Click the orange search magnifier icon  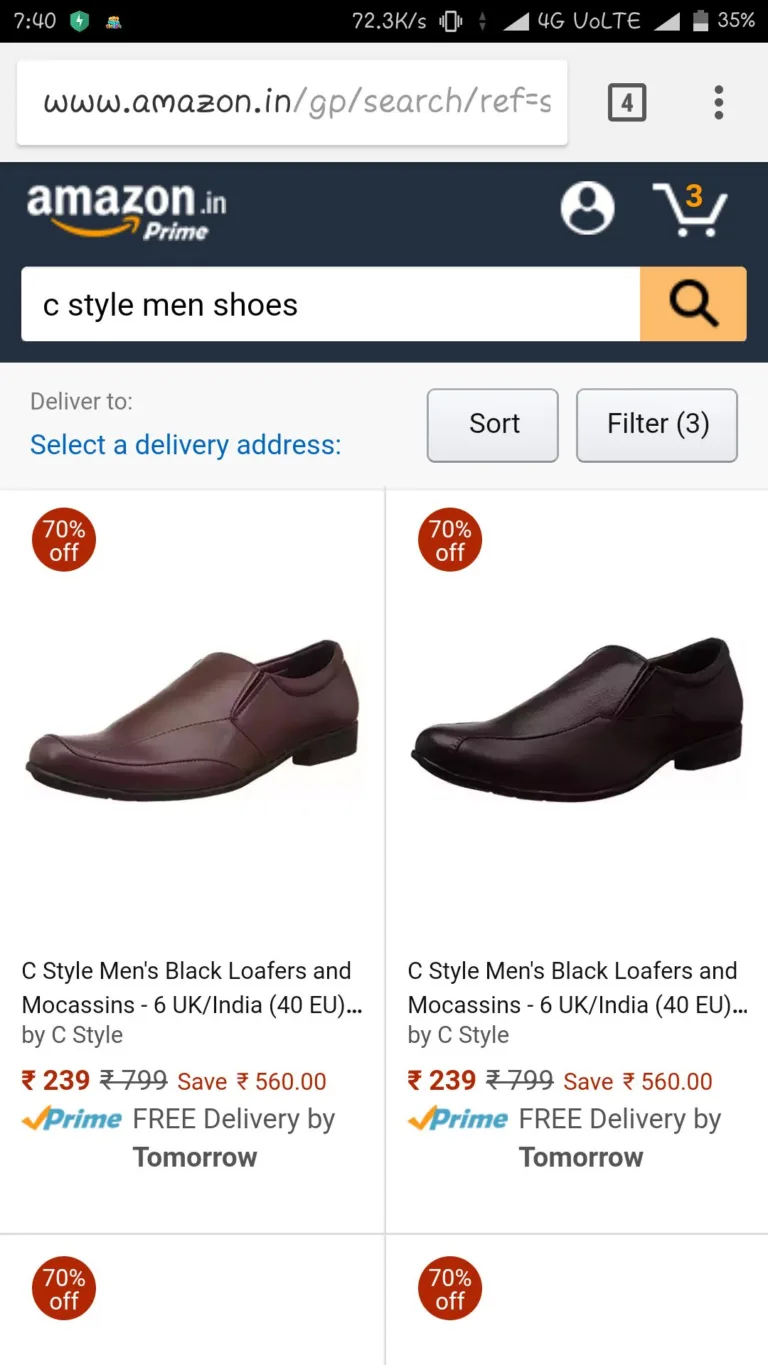[692, 304]
